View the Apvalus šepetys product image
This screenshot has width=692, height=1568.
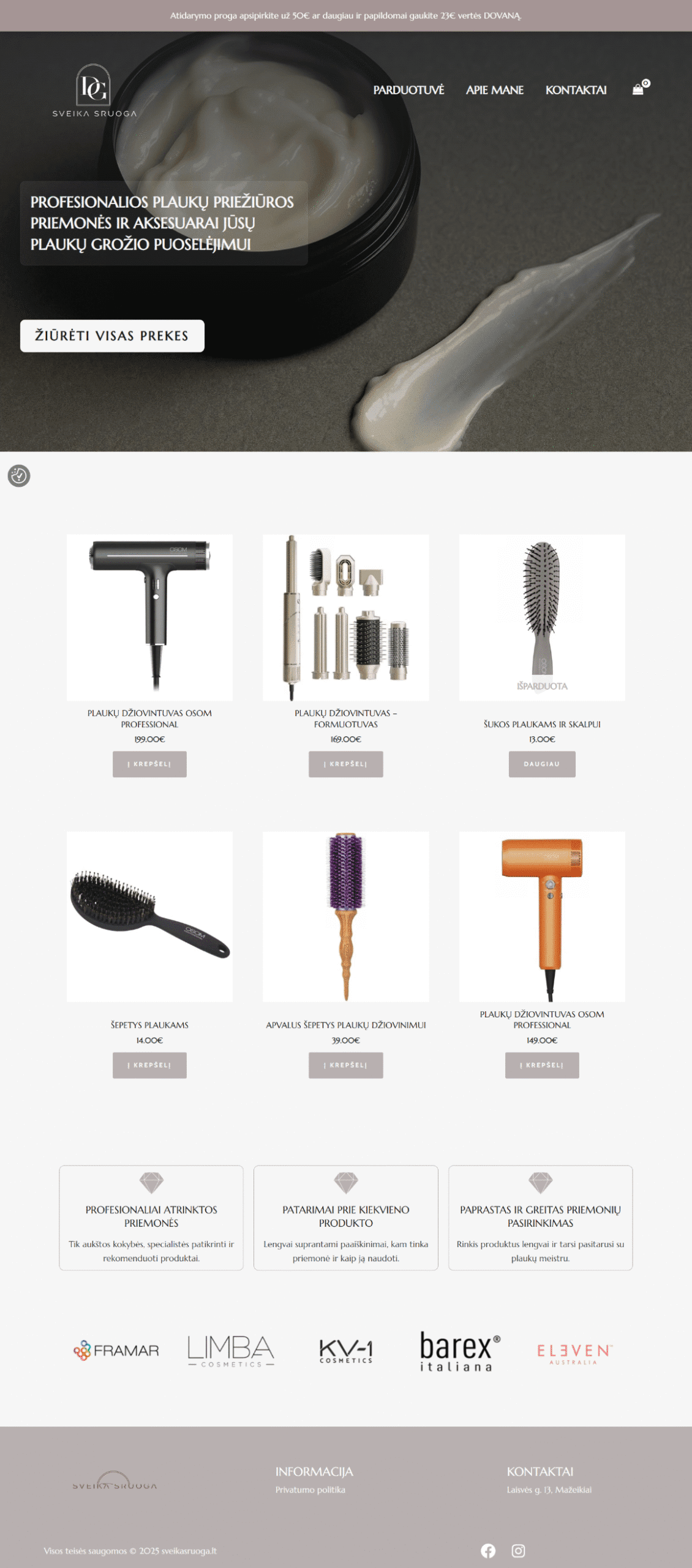345,916
